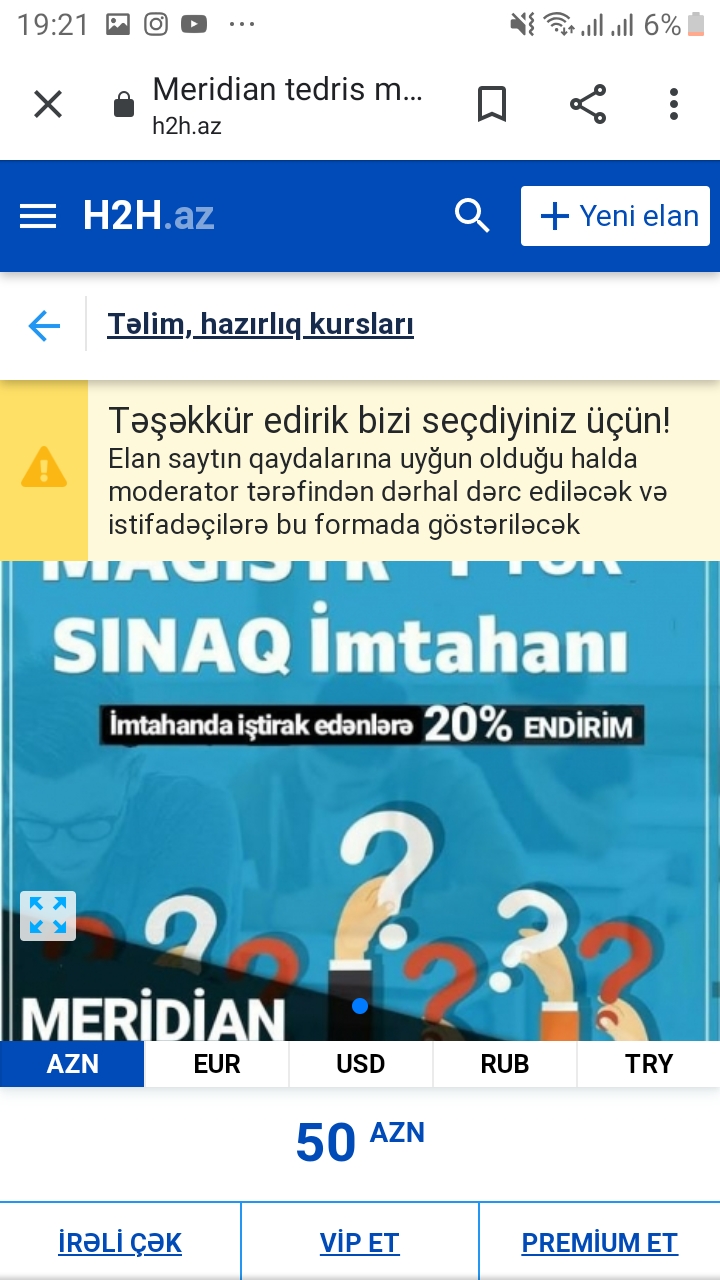The height and width of the screenshot is (1280, 720).
Task: Switch price to EUR
Action: tap(217, 1064)
